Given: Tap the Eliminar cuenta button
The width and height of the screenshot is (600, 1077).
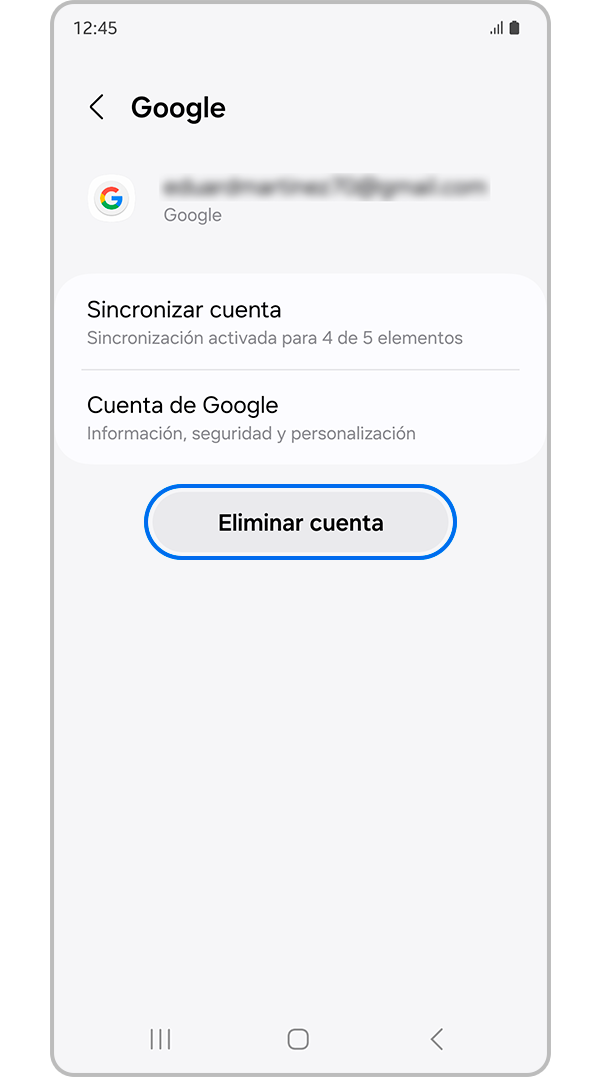Looking at the screenshot, I should [x=300, y=522].
